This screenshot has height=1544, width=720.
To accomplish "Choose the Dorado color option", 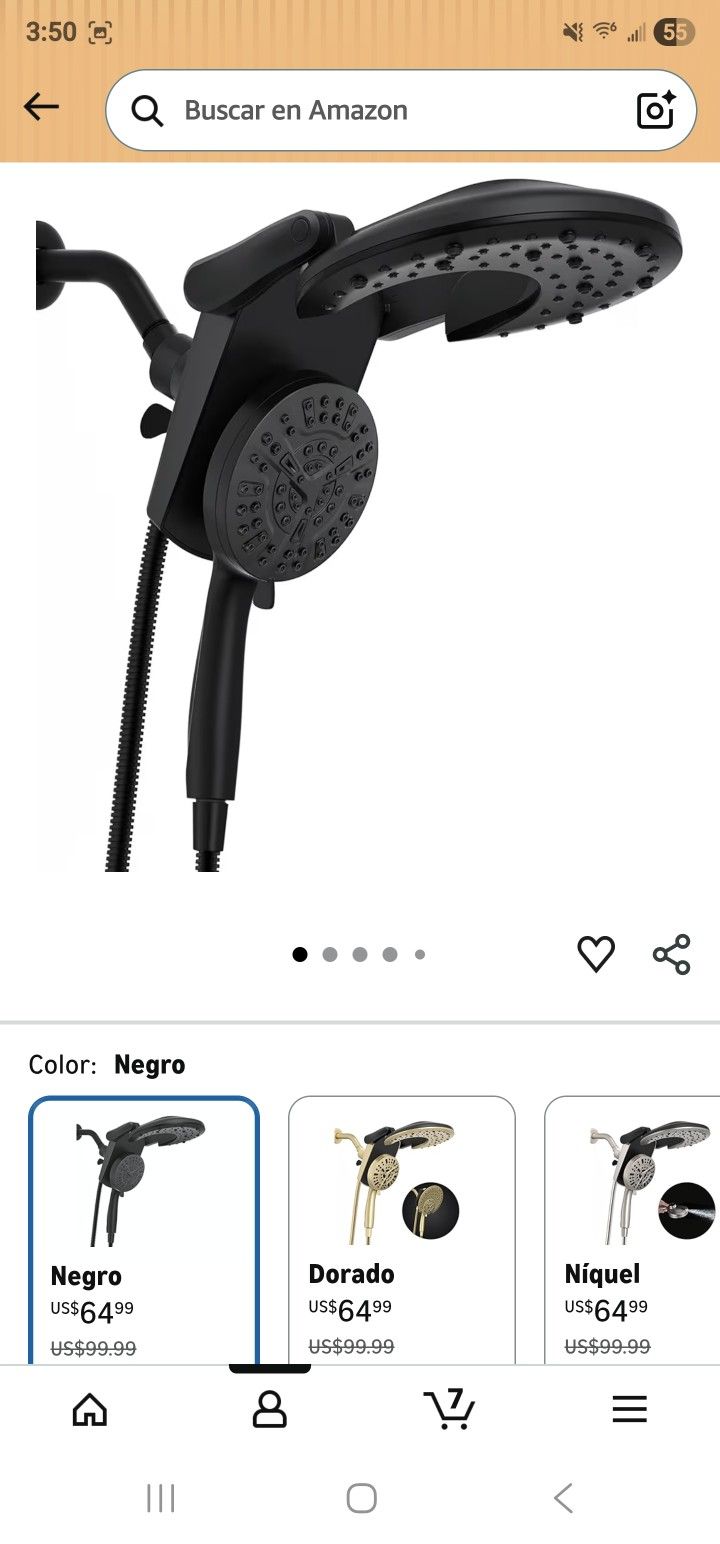I will [x=402, y=1230].
